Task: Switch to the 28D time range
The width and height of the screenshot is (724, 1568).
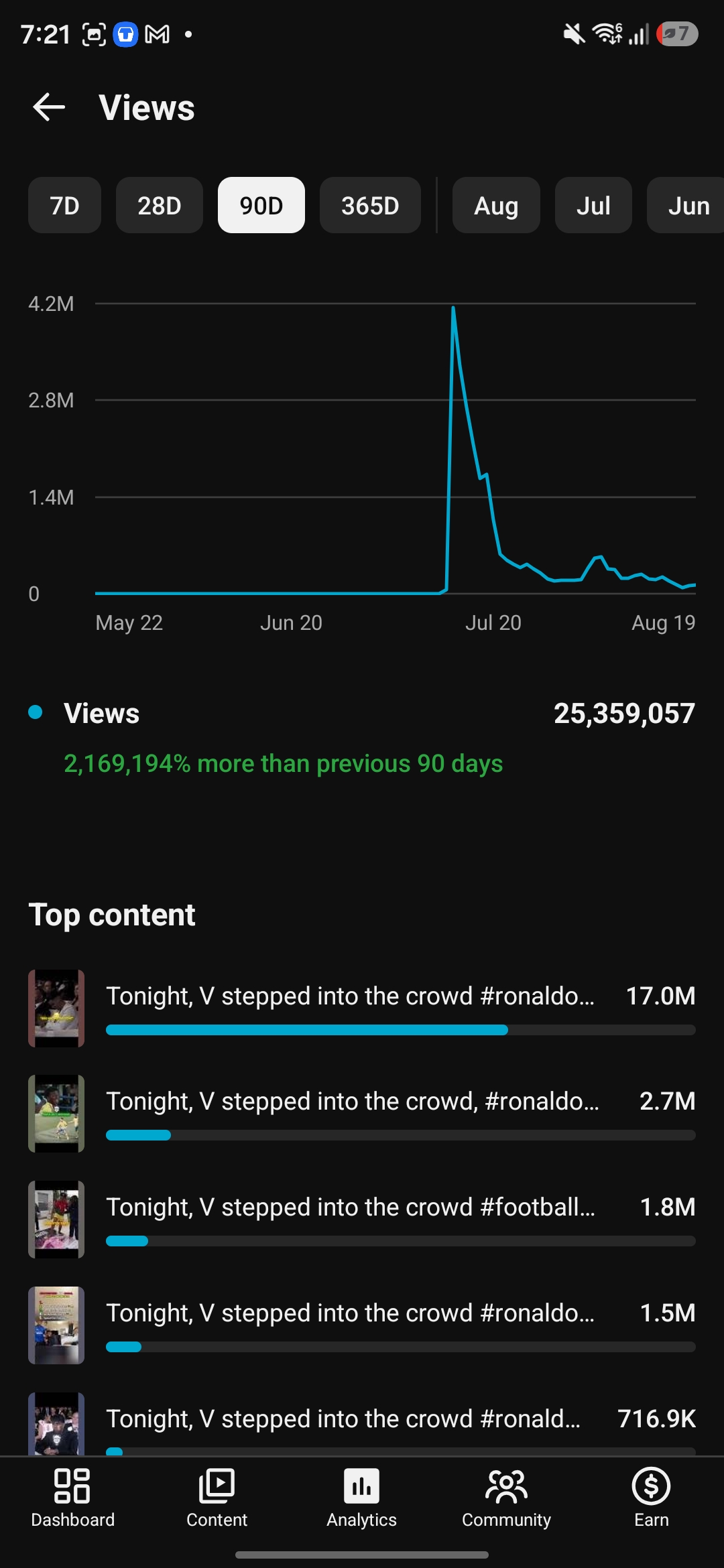Action: click(x=160, y=205)
